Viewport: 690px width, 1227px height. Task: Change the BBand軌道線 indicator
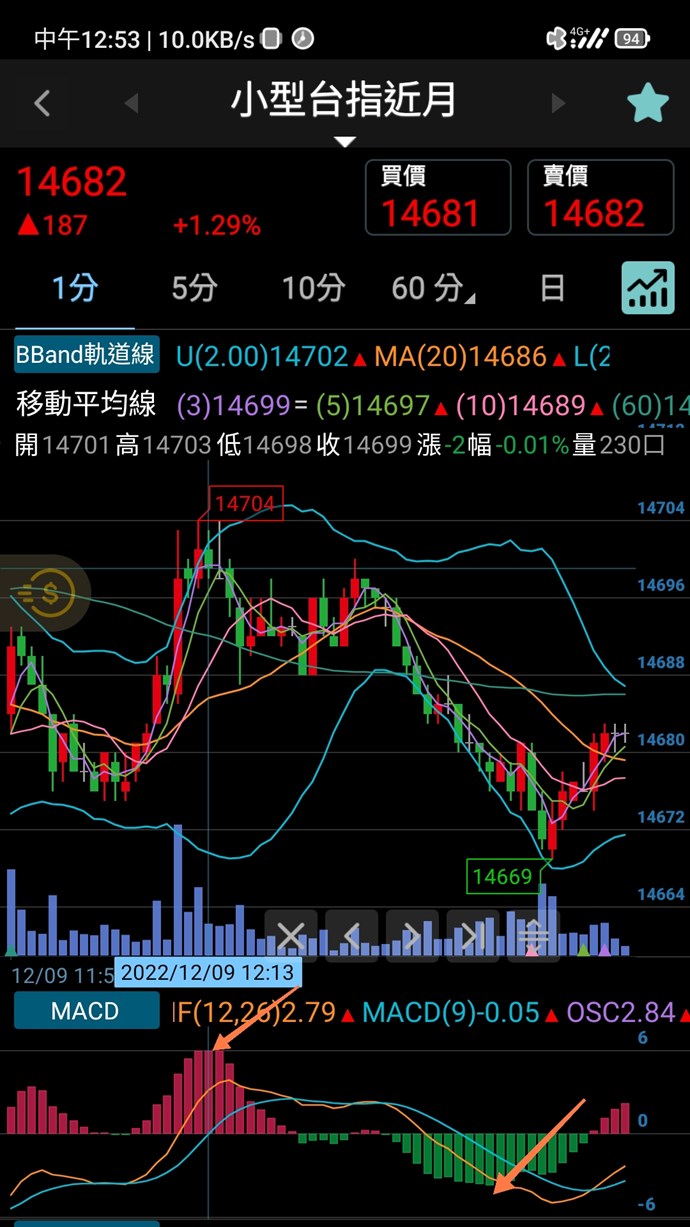coord(87,355)
